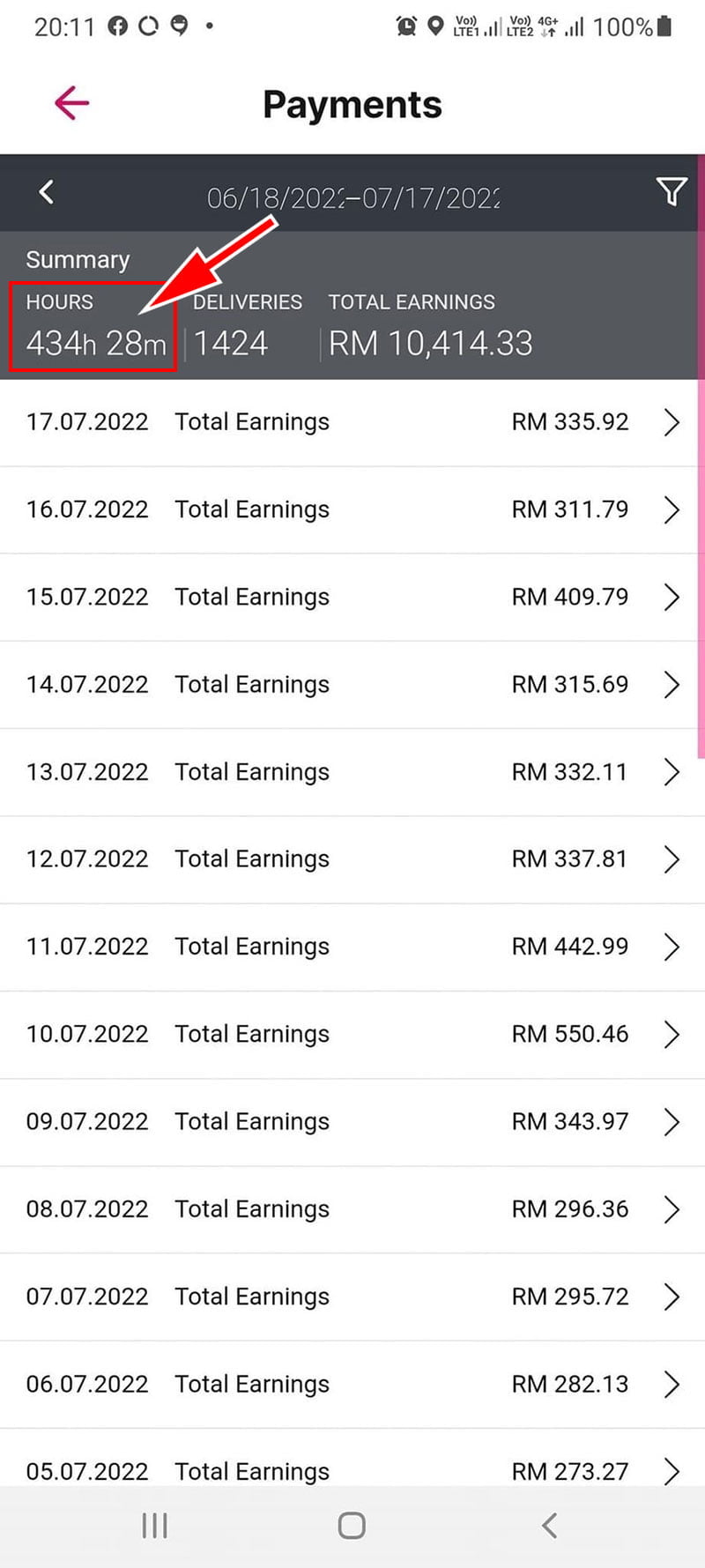
Task: View the 09.07.2022 earnings details
Action: tap(352, 1122)
